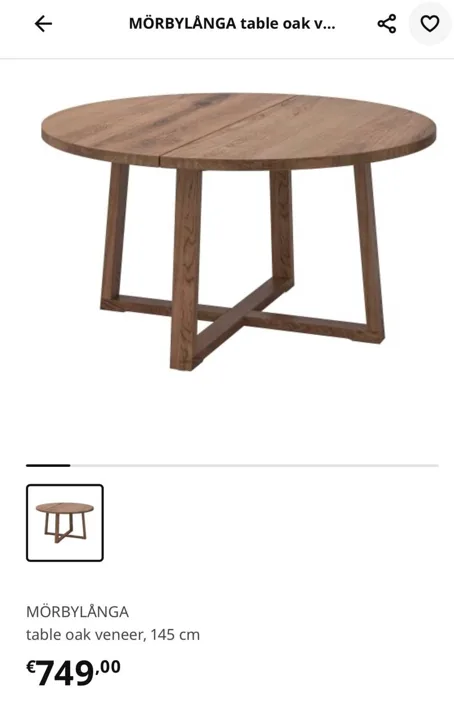Select the small table thumbnail image

click(x=65, y=523)
